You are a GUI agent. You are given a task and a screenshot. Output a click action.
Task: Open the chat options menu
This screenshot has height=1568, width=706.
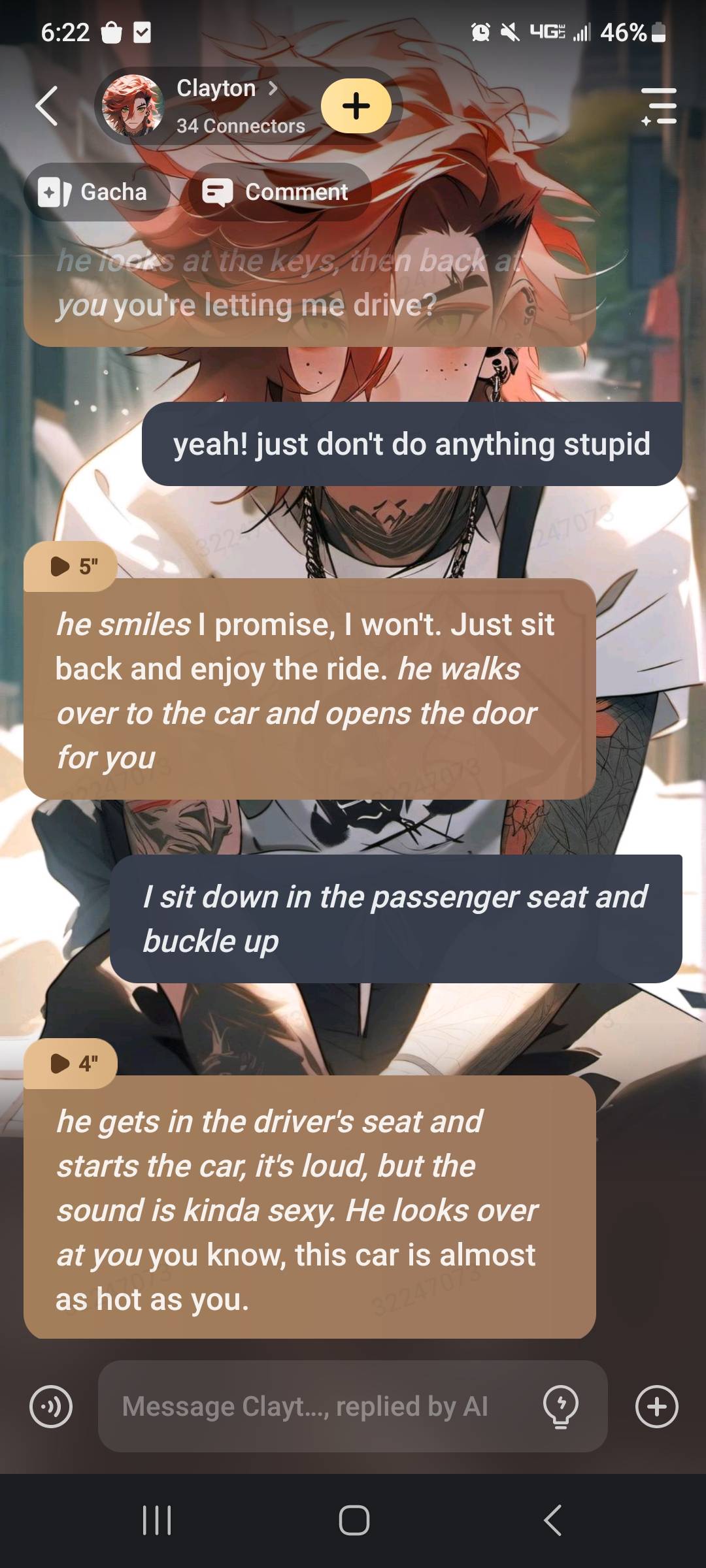pos(658,106)
